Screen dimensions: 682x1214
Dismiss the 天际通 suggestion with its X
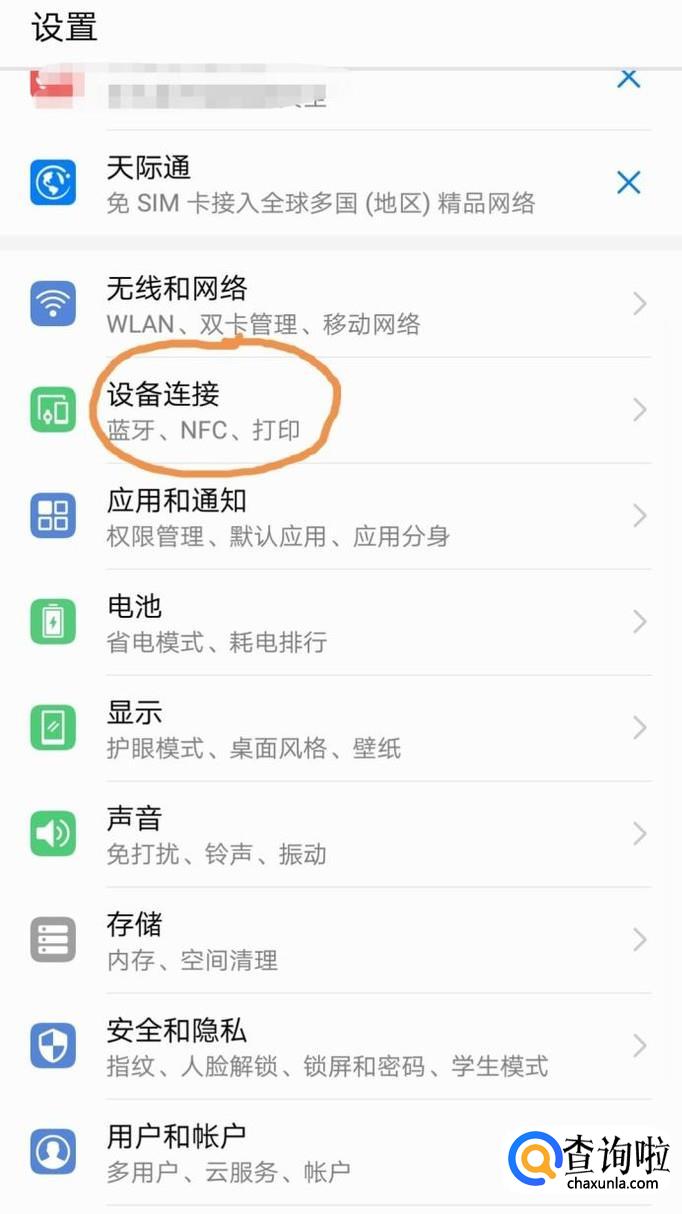click(628, 183)
